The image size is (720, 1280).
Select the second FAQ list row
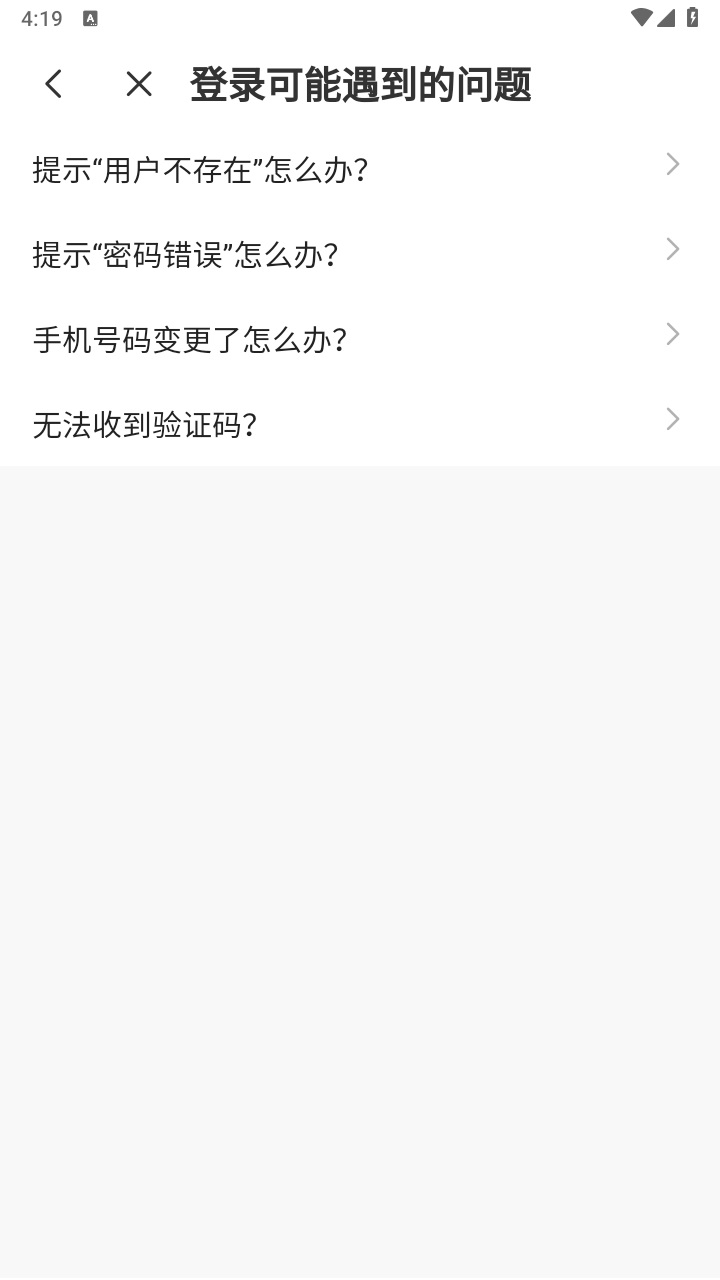360,255
